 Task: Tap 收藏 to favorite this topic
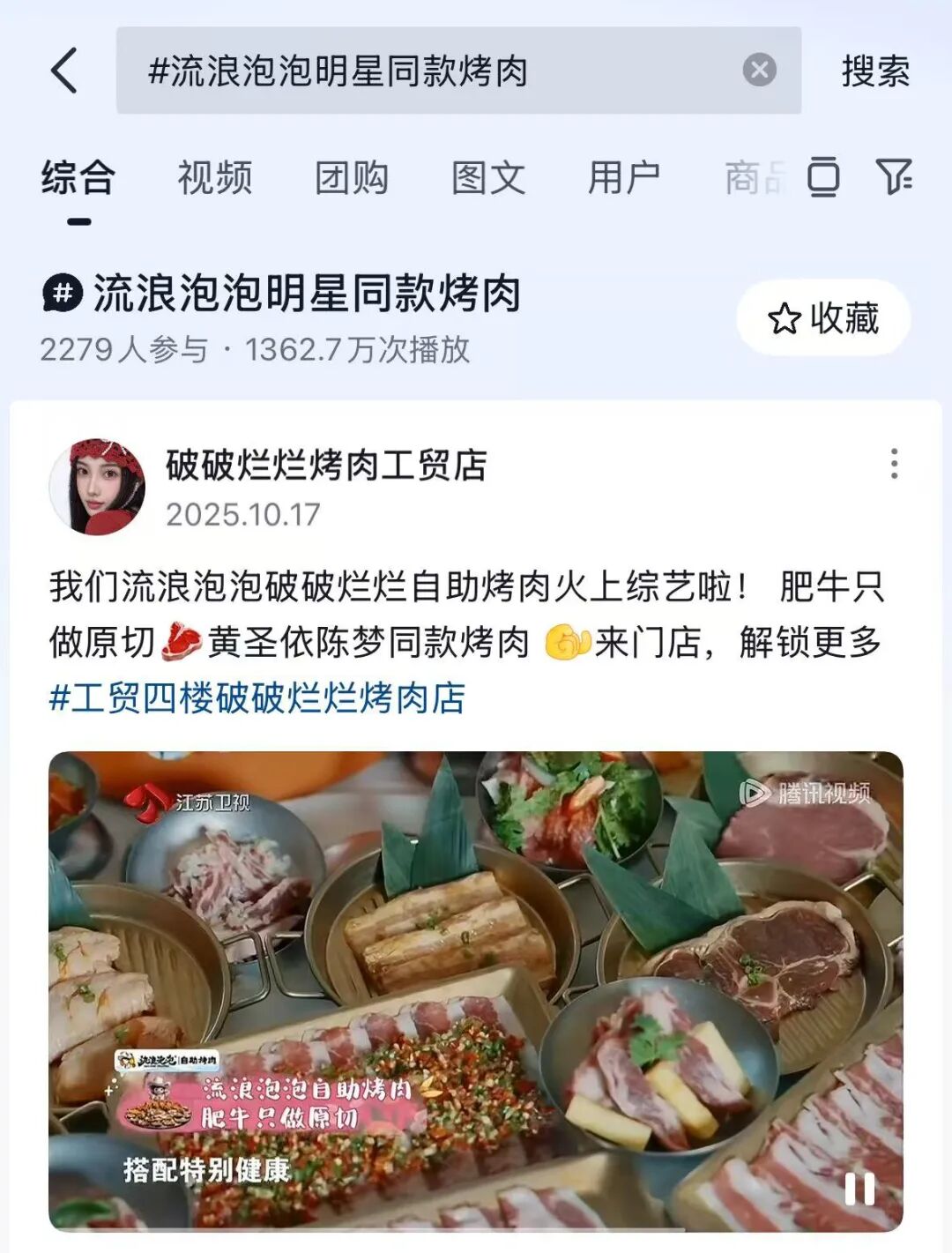[823, 318]
